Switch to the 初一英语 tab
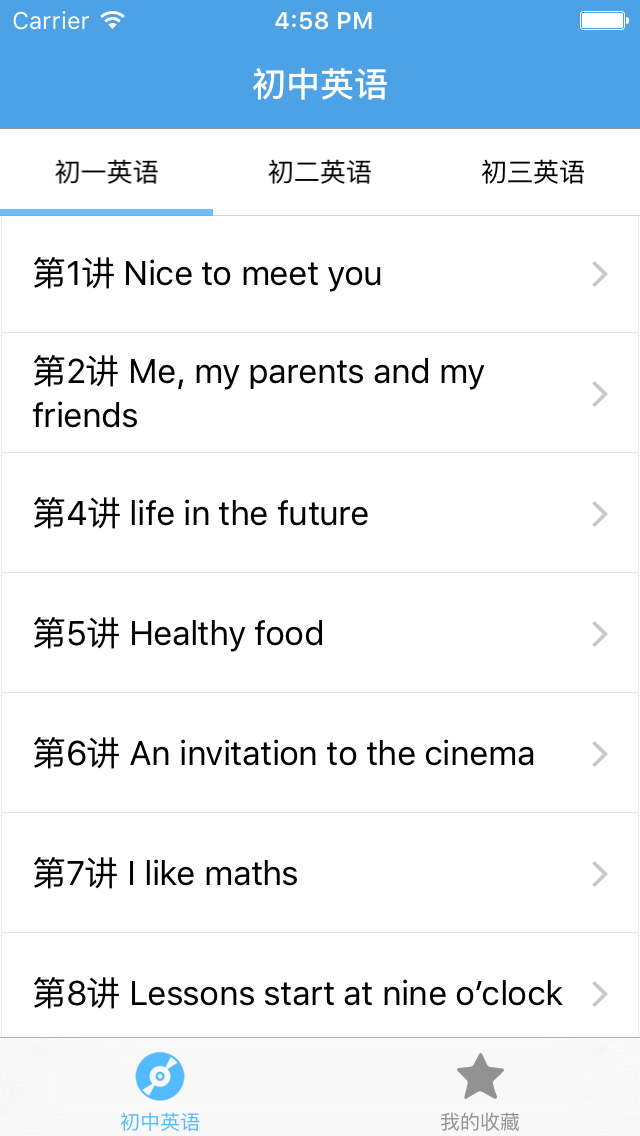 pos(107,172)
